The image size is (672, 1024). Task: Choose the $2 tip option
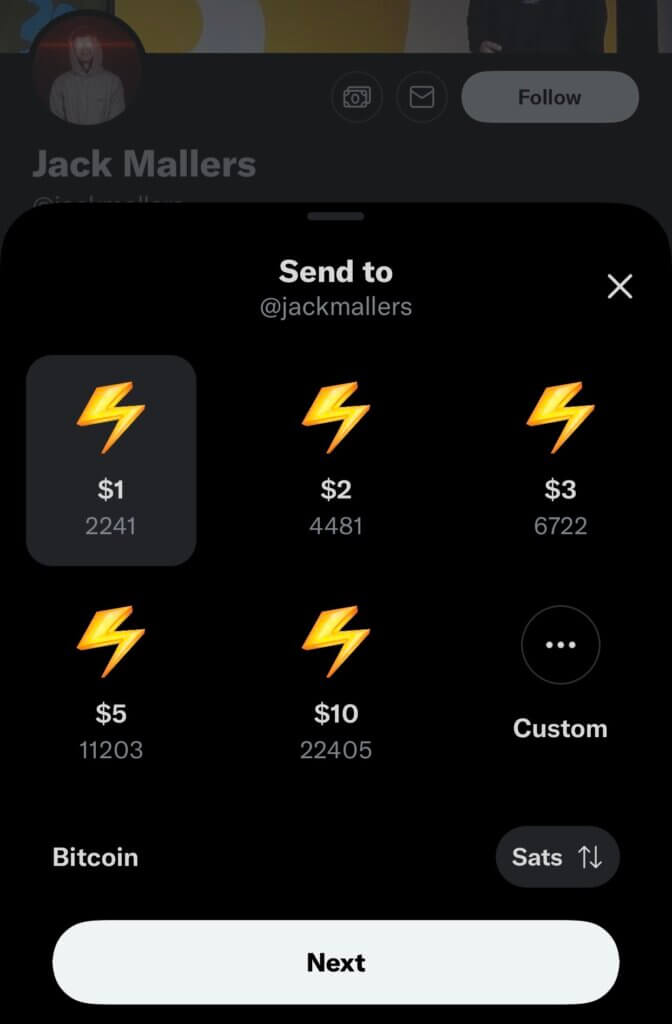(x=336, y=460)
